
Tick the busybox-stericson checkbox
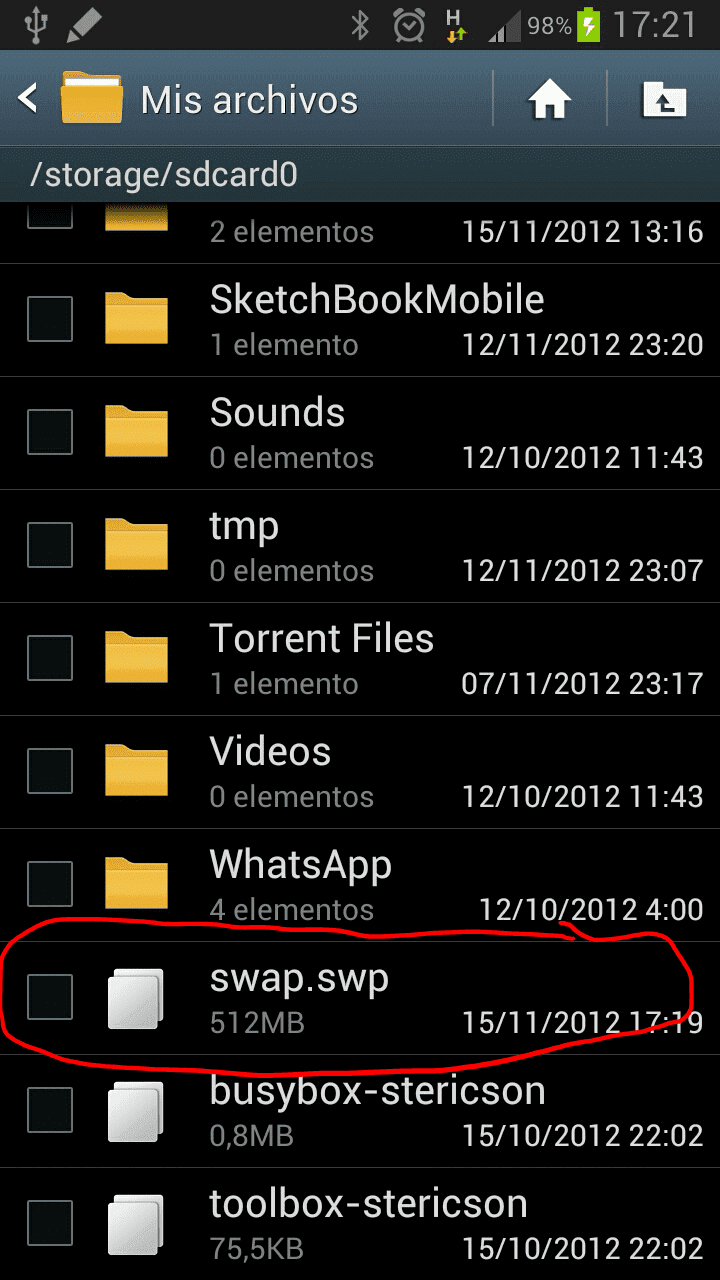tap(49, 1111)
